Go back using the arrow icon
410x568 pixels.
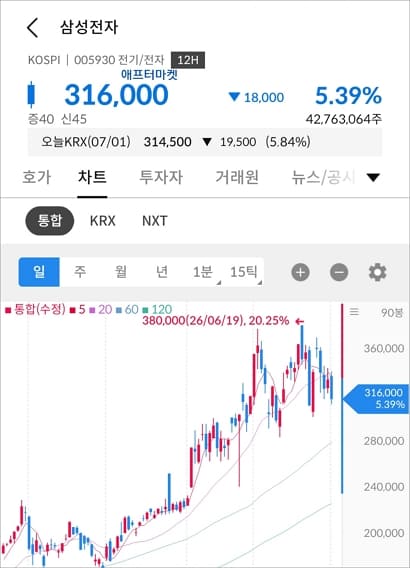(32, 28)
